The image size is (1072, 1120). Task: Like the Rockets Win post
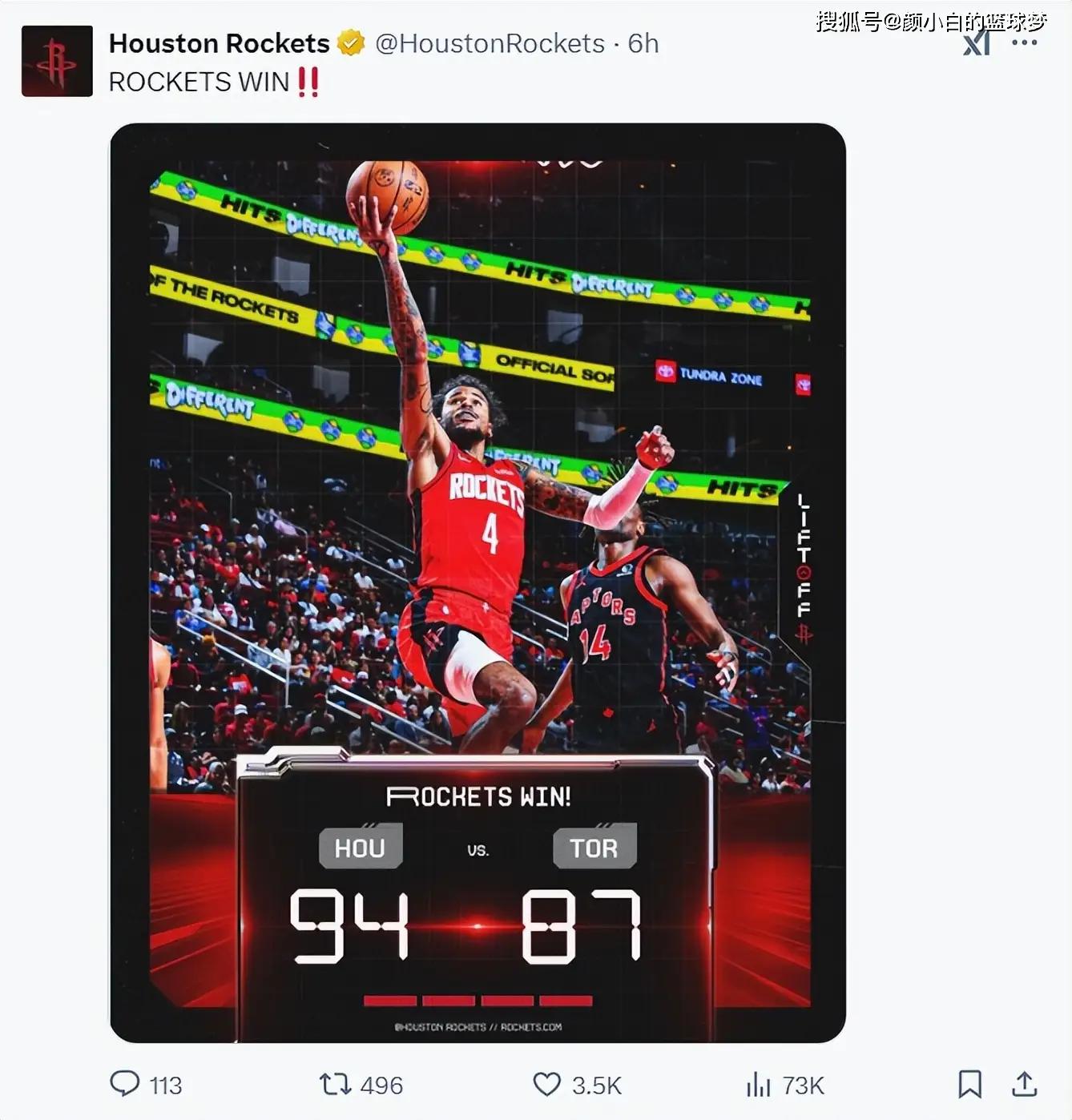[547, 1084]
